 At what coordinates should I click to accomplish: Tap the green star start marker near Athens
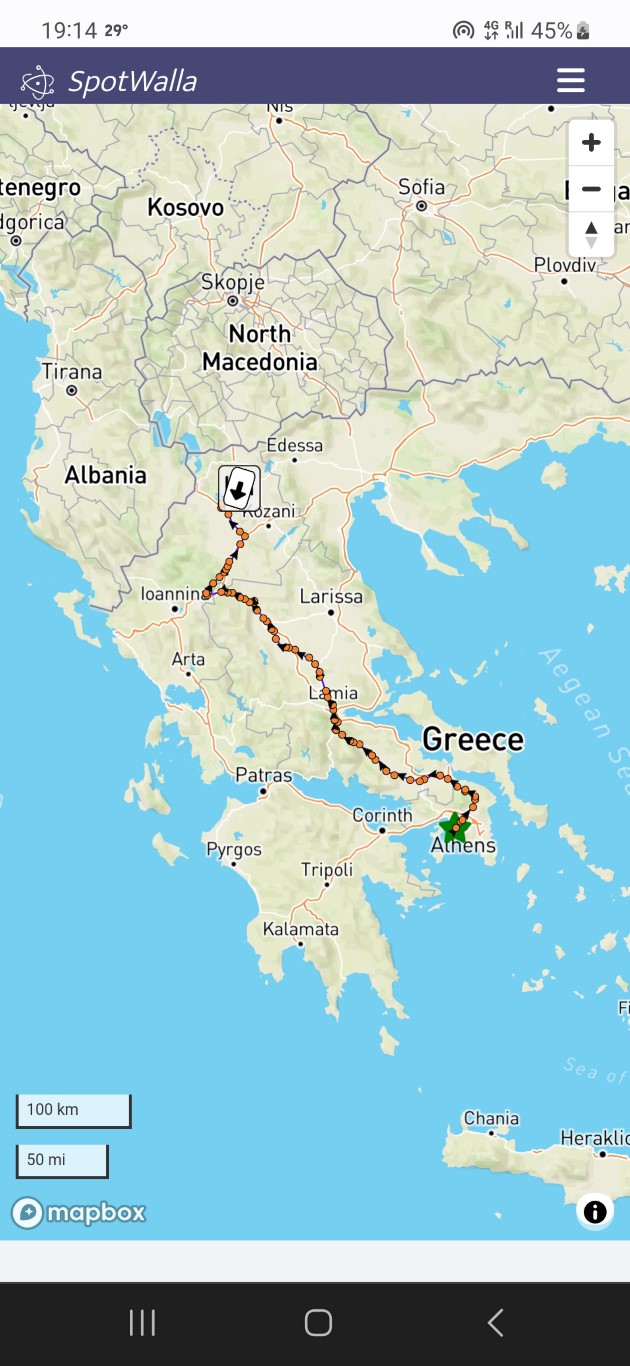pos(454,828)
